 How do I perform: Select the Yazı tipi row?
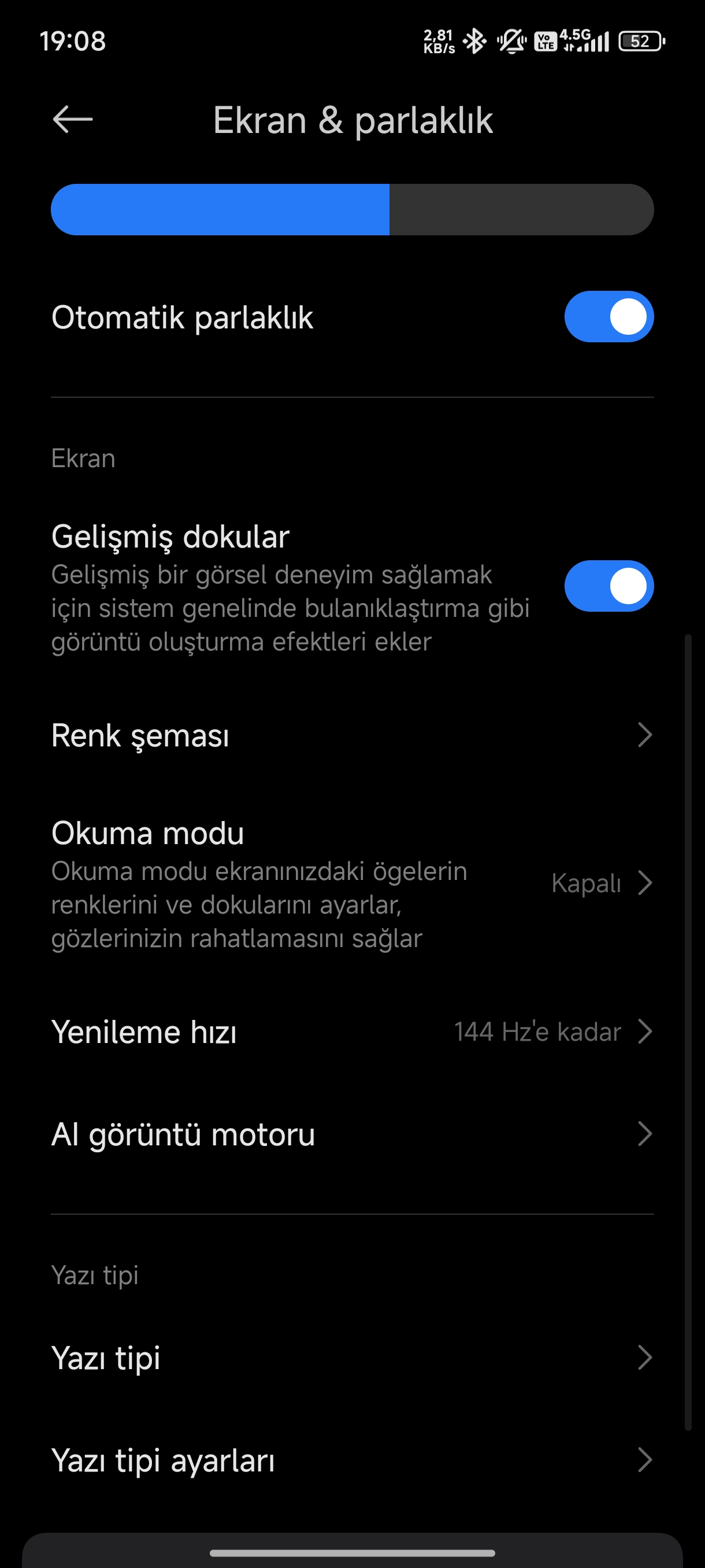click(352, 1358)
